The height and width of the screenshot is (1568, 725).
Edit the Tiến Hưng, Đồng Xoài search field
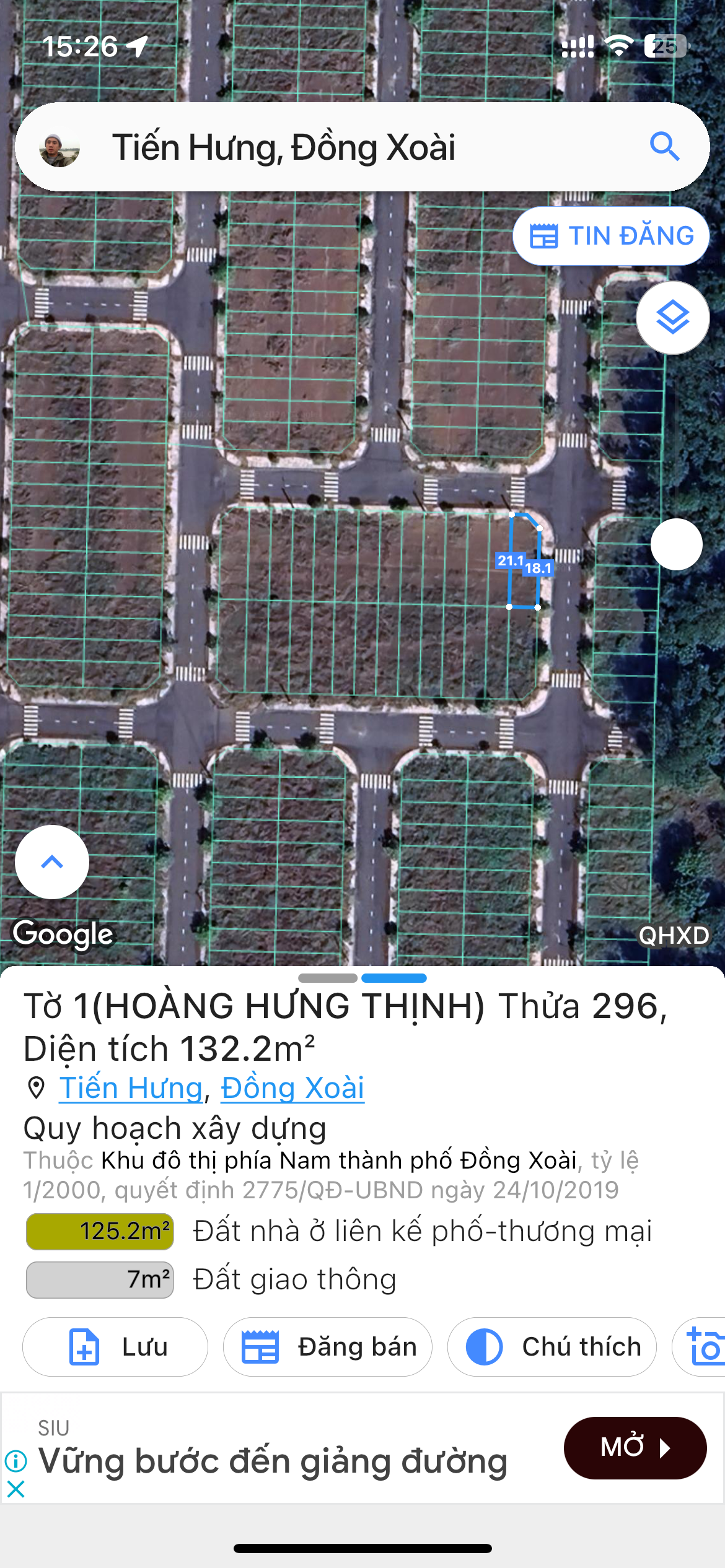click(x=362, y=147)
